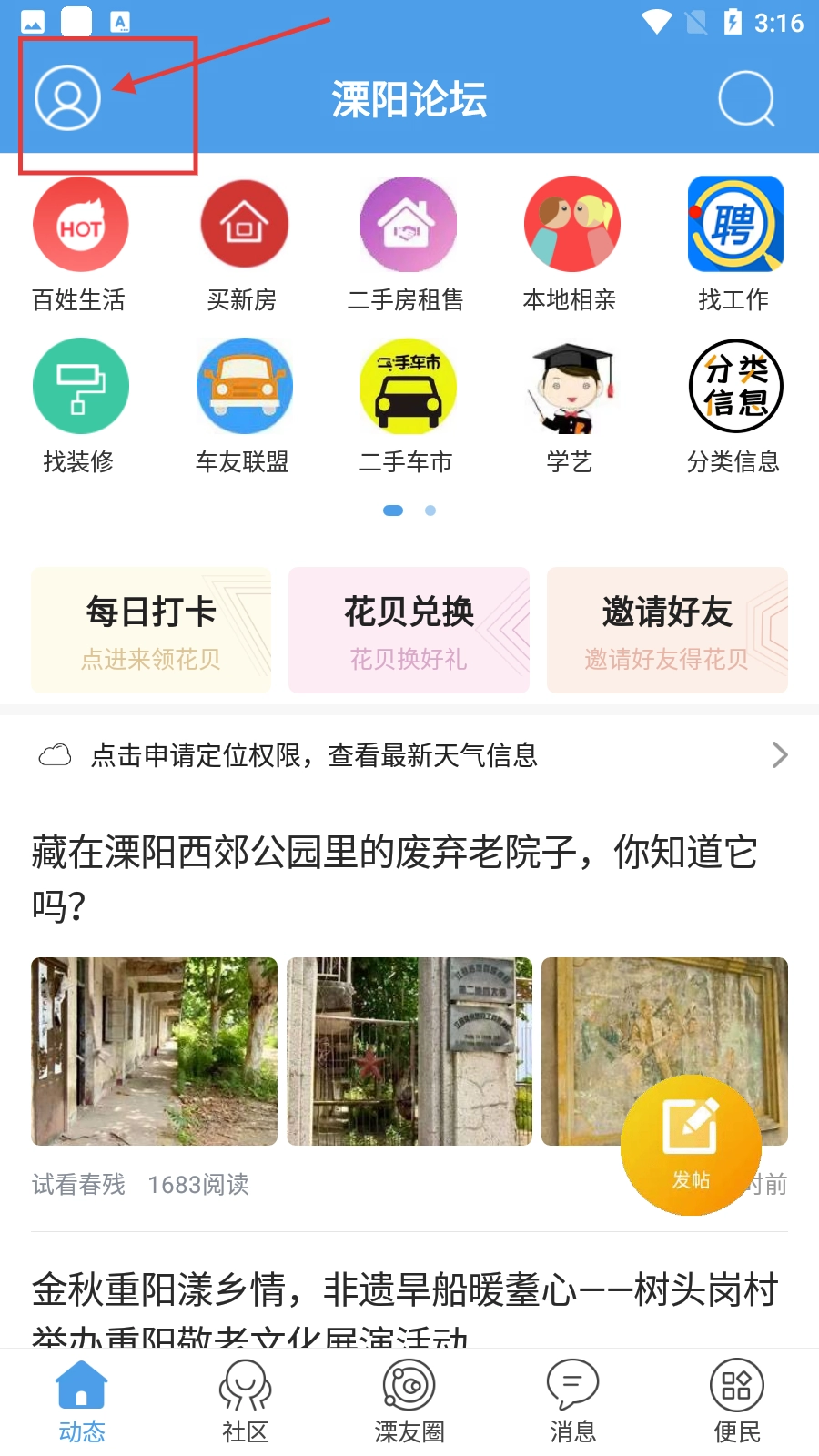
Task: Switch to the 溧友圈 tab
Action: pos(409,1401)
